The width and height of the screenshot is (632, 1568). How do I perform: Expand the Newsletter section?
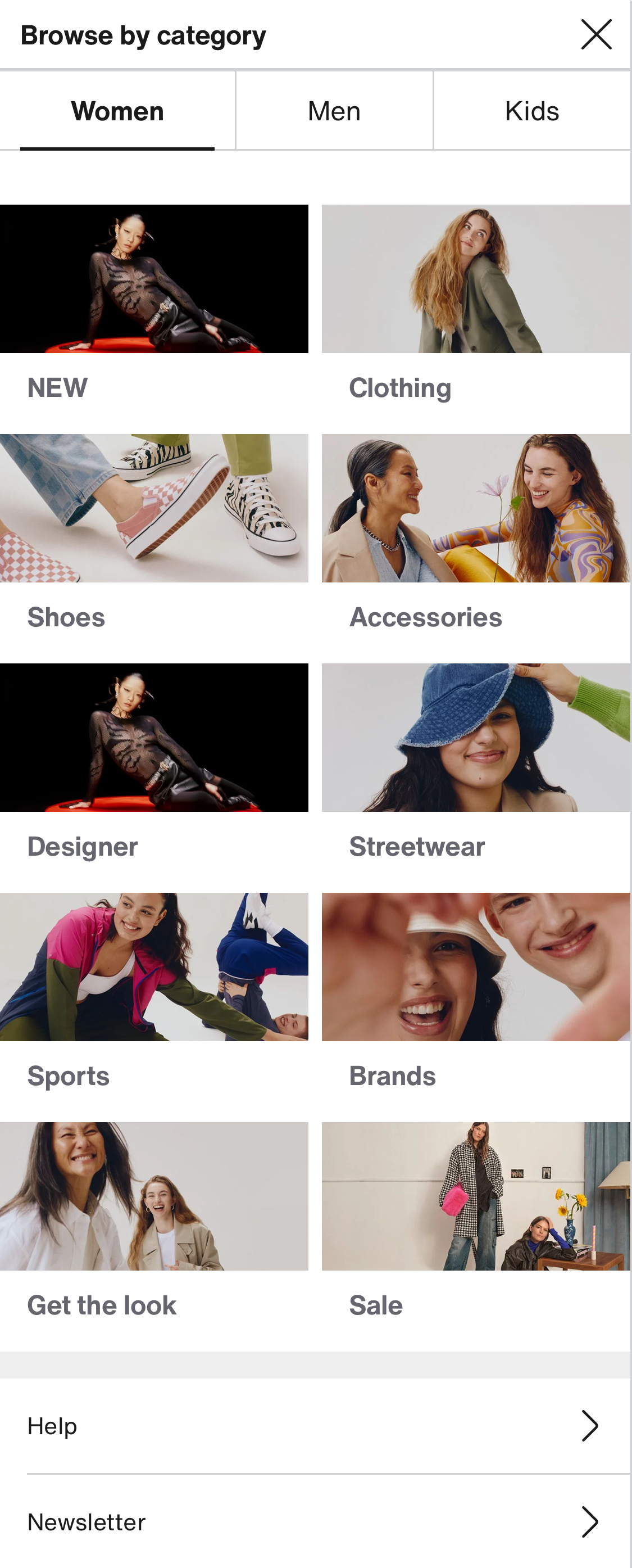click(316, 1522)
